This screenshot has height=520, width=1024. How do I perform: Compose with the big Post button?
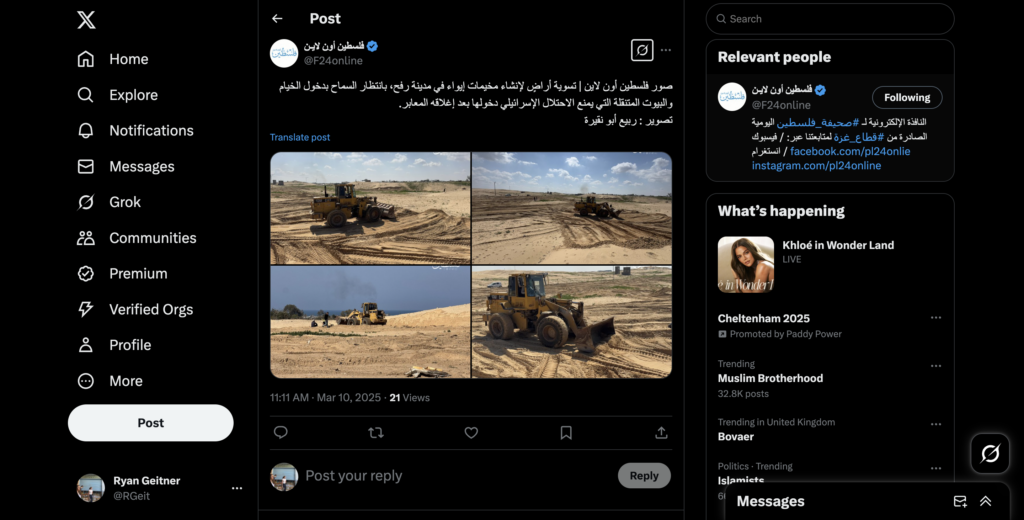pos(150,423)
